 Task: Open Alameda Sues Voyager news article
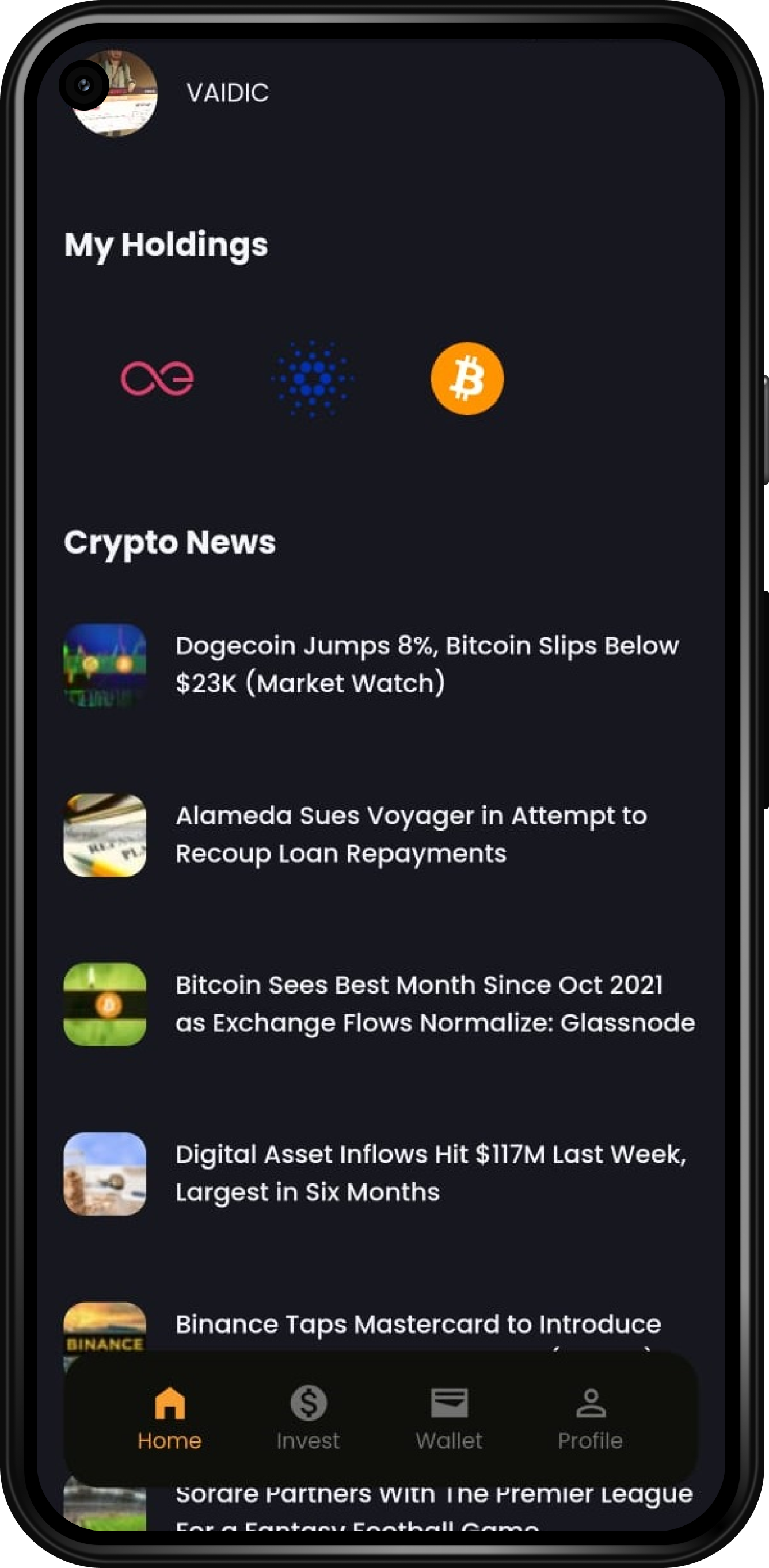click(x=380, y=835)
